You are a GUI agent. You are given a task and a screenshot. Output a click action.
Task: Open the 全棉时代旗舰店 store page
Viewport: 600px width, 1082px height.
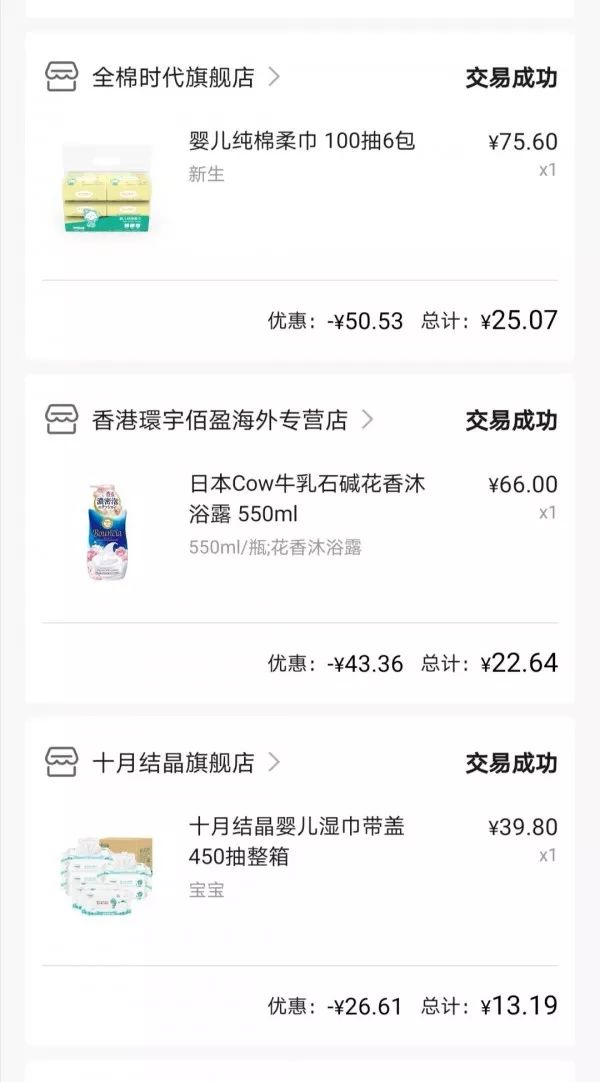pos(173,77)
